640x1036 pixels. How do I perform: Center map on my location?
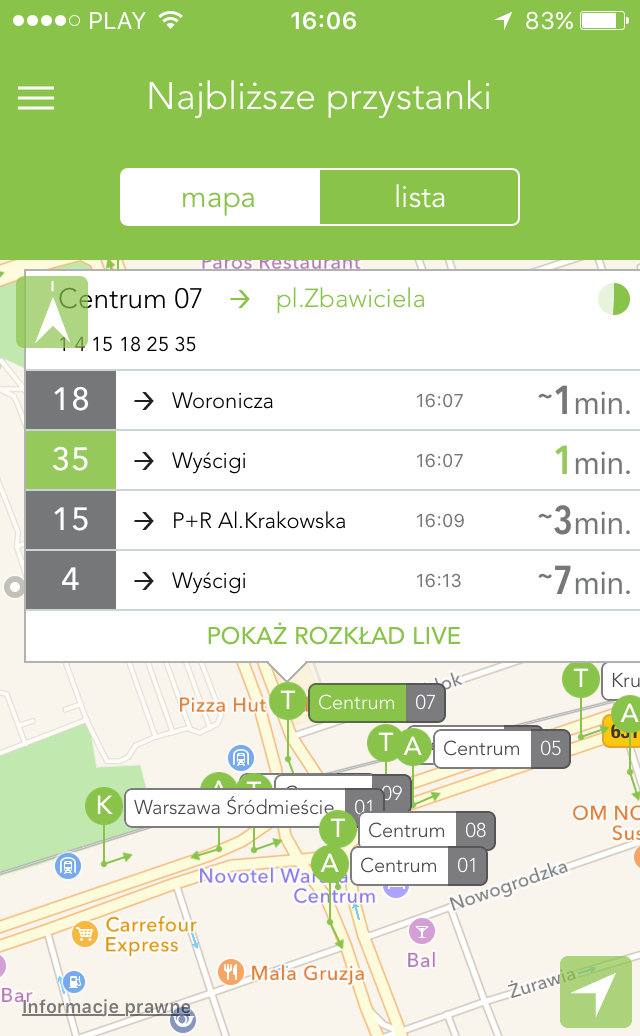(x=596, y=992)
